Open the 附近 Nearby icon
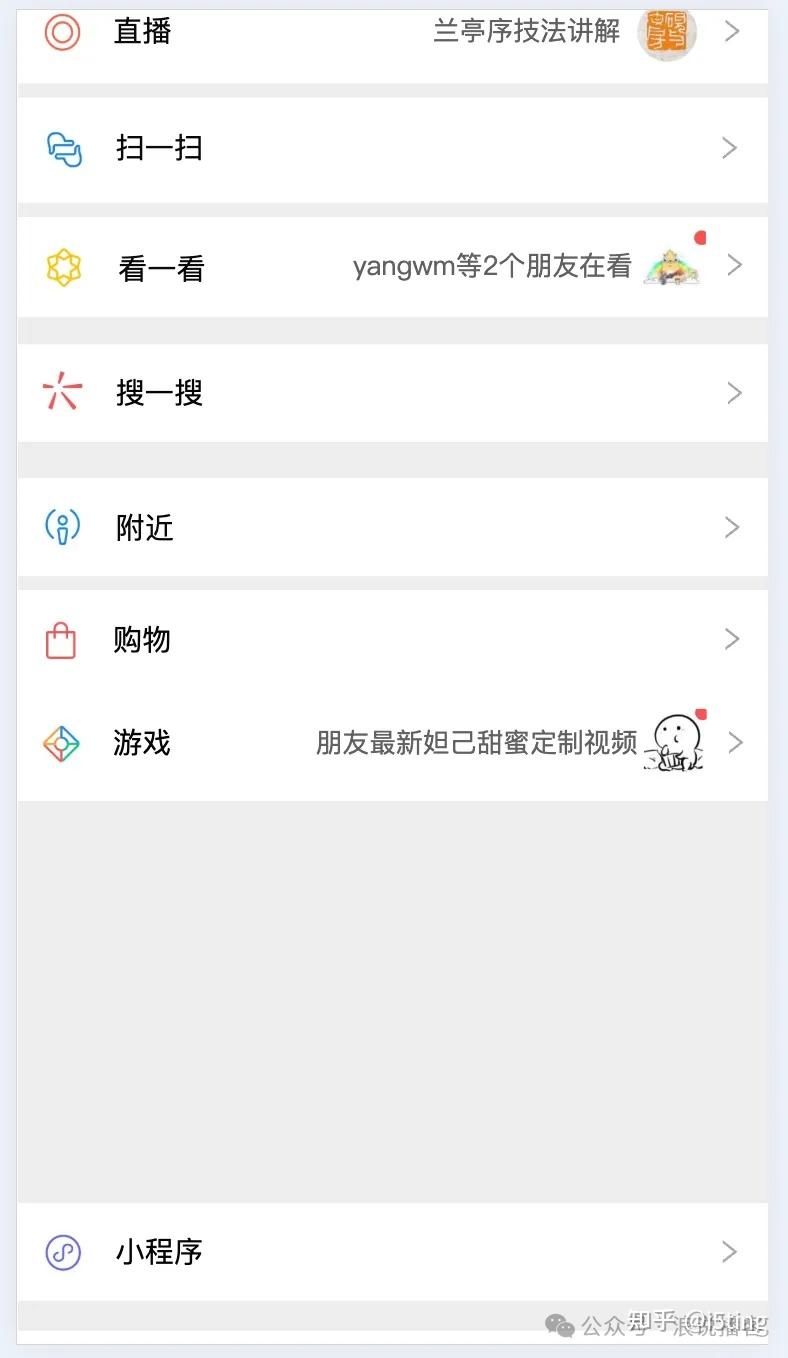 click(x=62, y=528)
